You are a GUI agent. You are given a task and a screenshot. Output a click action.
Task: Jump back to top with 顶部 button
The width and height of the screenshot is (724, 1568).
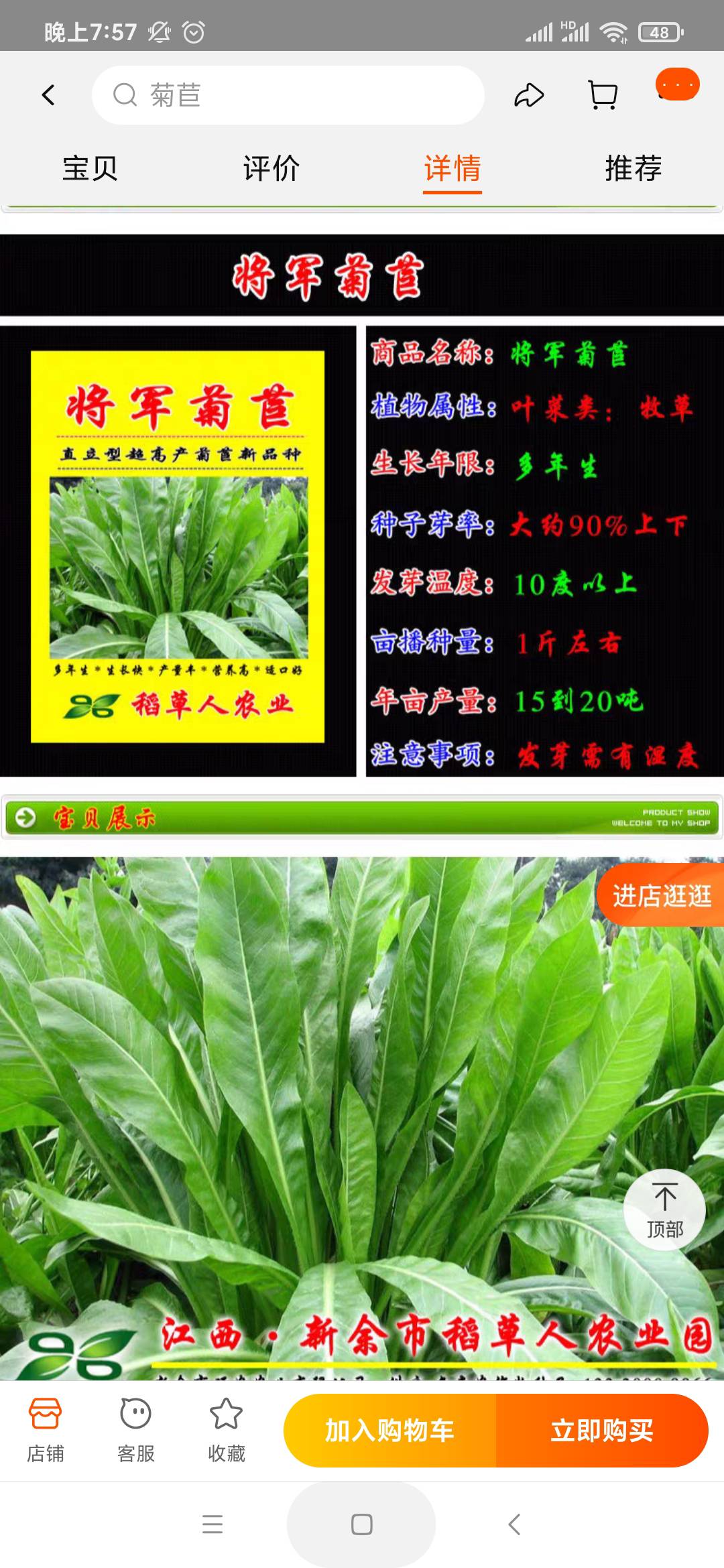664,1210
